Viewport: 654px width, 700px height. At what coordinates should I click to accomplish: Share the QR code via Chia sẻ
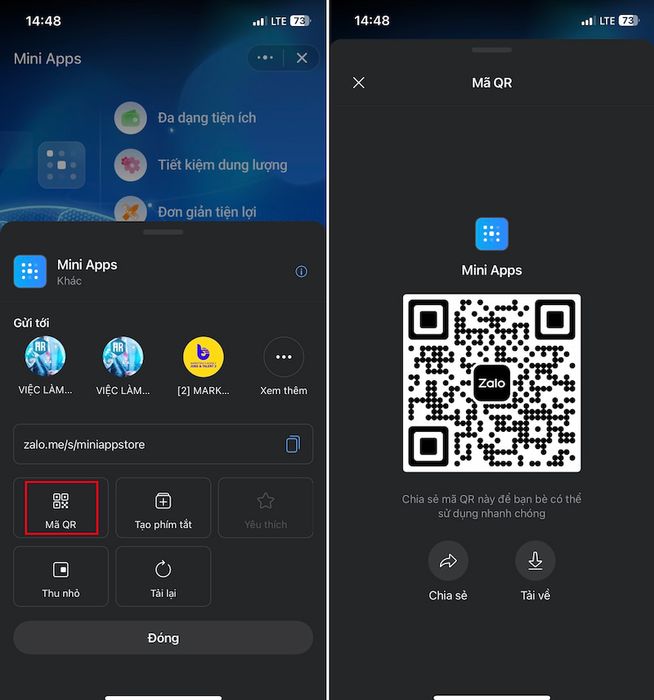coord(448,562)
